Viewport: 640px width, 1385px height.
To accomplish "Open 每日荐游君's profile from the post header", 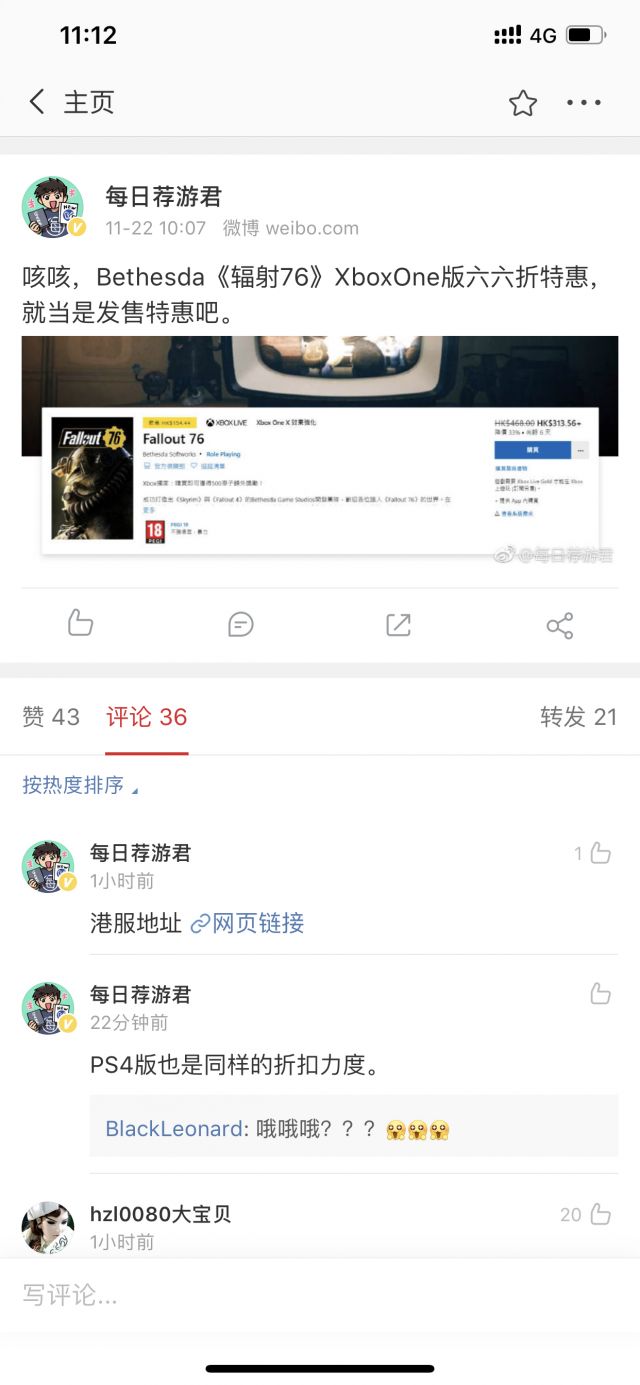I will (x=163, y=197).
